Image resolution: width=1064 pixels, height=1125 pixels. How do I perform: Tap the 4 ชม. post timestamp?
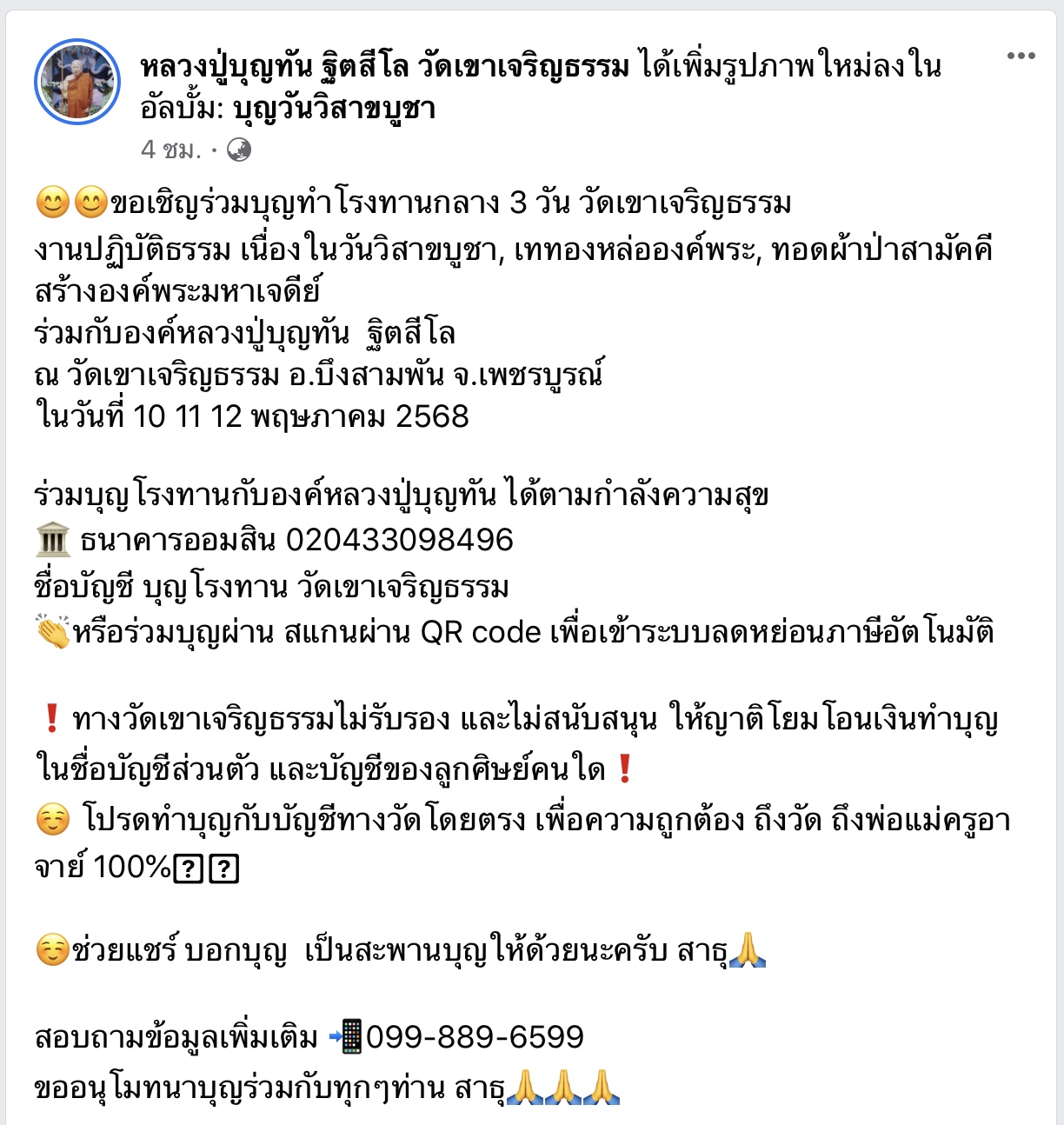point(170,150)
